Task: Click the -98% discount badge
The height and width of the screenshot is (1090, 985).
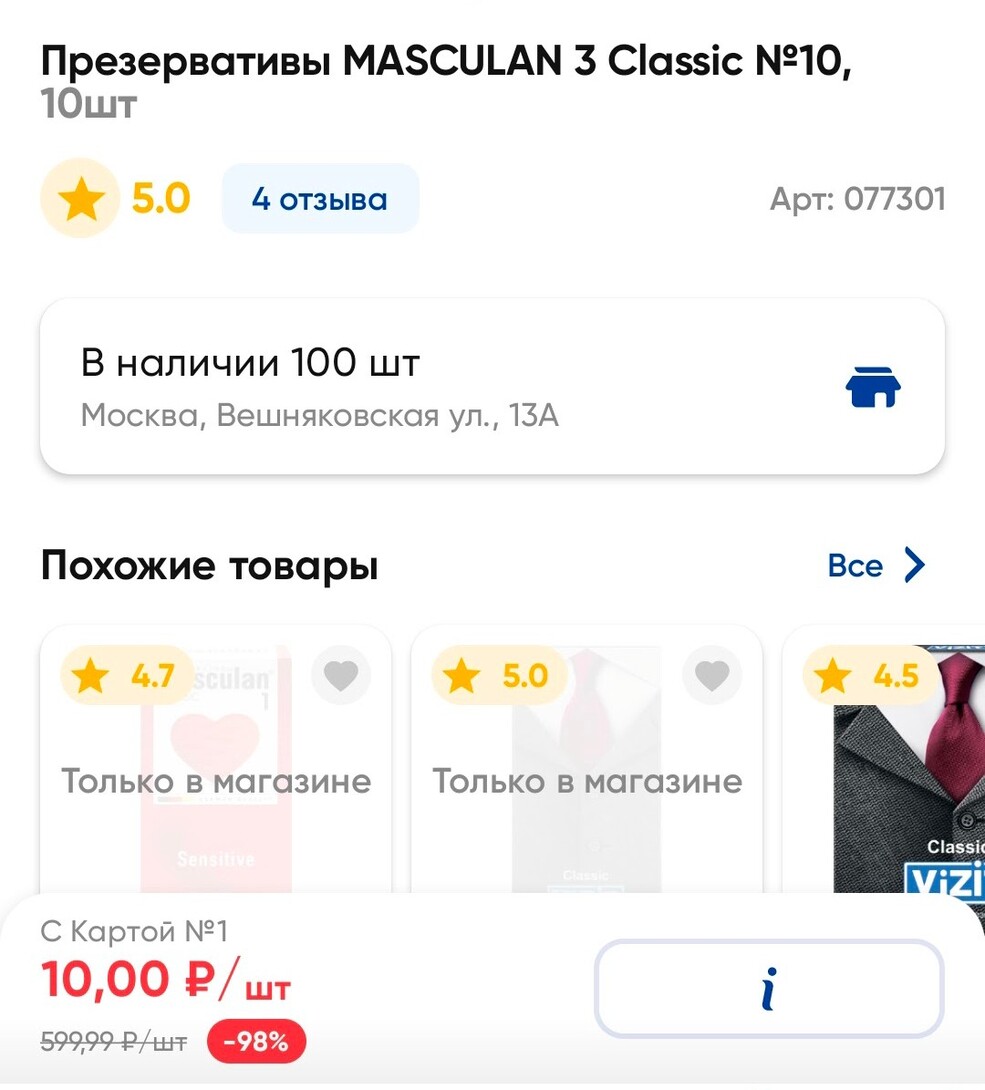Action: point(256,1040)
